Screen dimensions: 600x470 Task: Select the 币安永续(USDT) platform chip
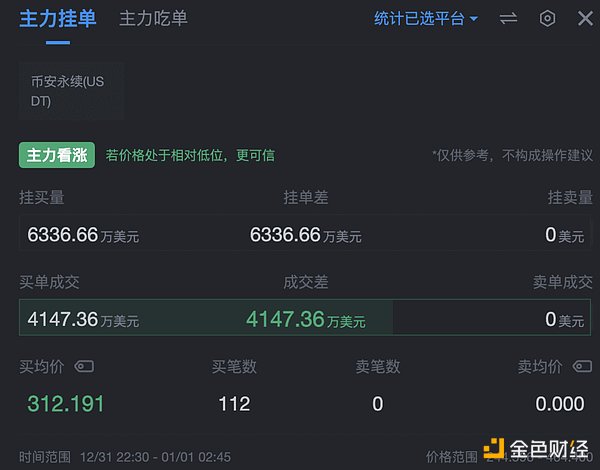[x=68, y=91]
